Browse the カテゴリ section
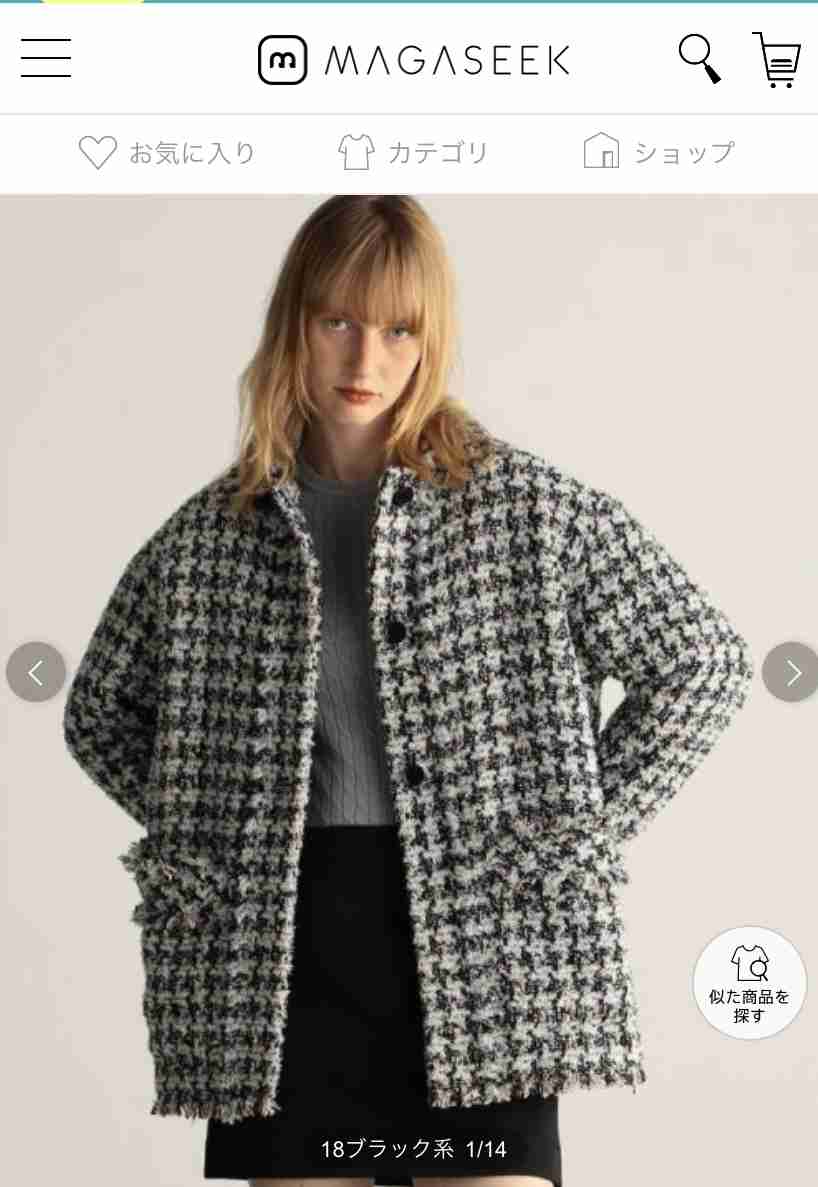Screen dimensions: 818x1187 pos(413,153)
